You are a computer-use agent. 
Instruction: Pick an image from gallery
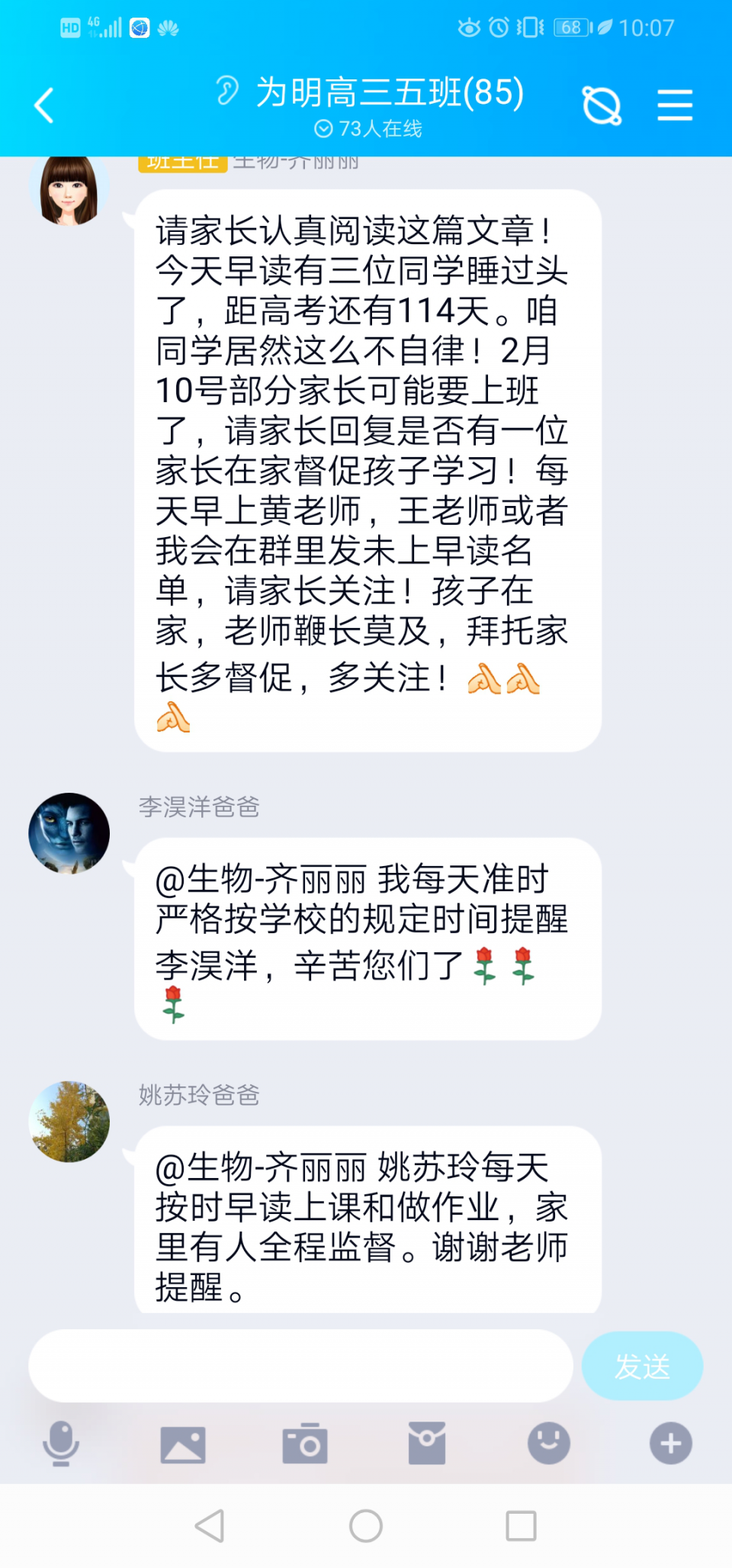(x=183, y=1444)
